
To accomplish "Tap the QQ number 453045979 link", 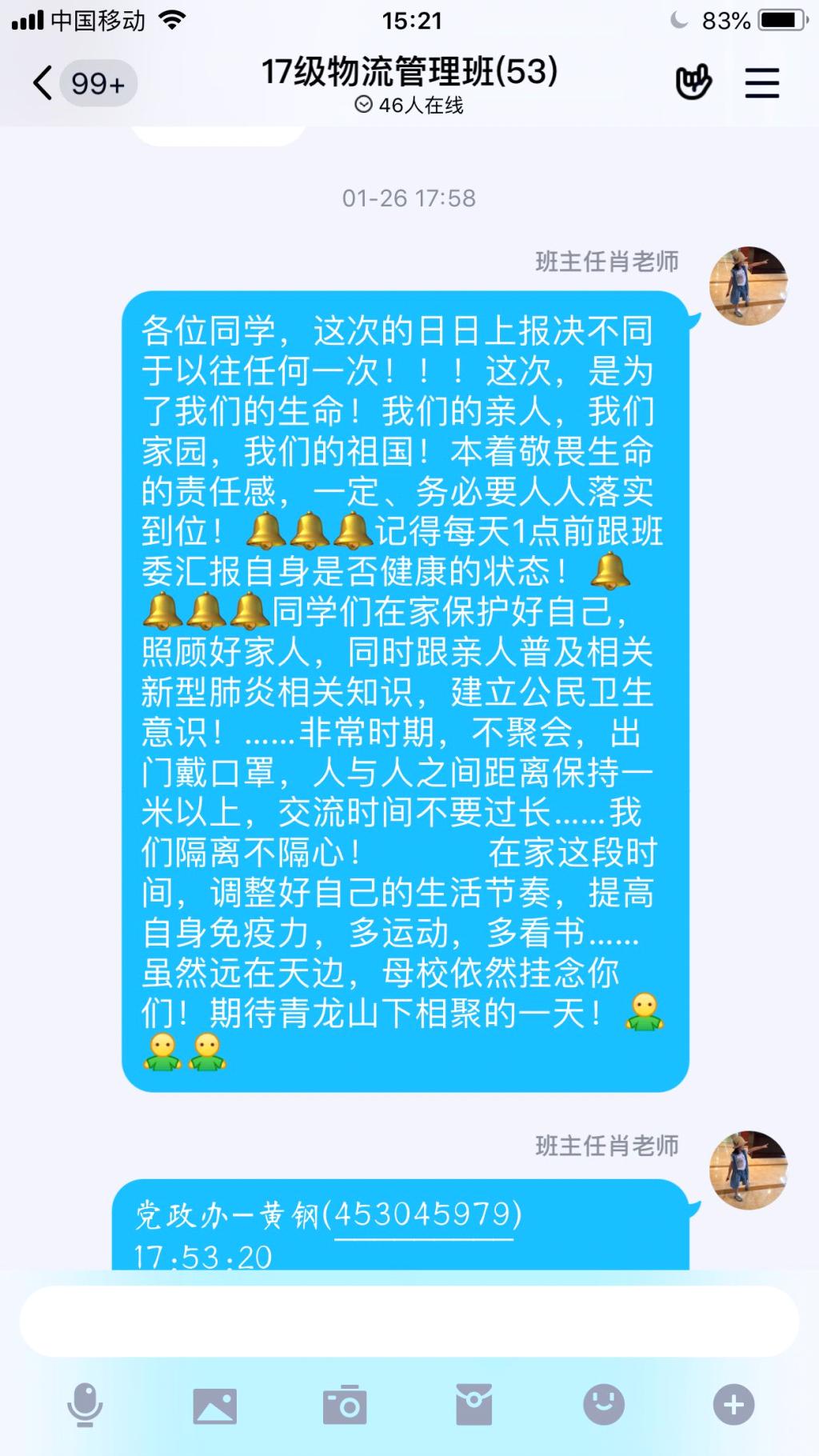I will tap(422, 1215).
